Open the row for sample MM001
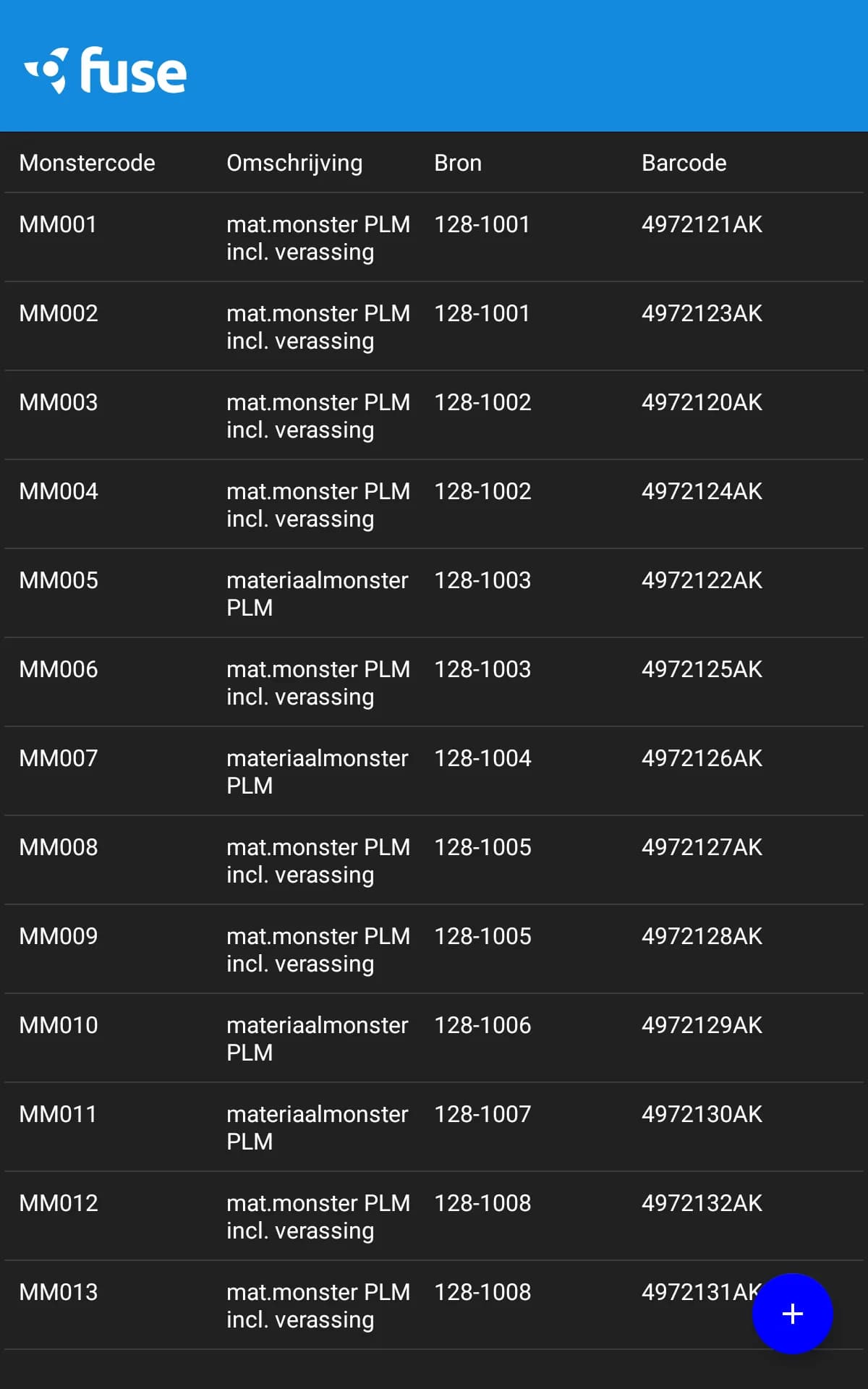 [434, 237]
